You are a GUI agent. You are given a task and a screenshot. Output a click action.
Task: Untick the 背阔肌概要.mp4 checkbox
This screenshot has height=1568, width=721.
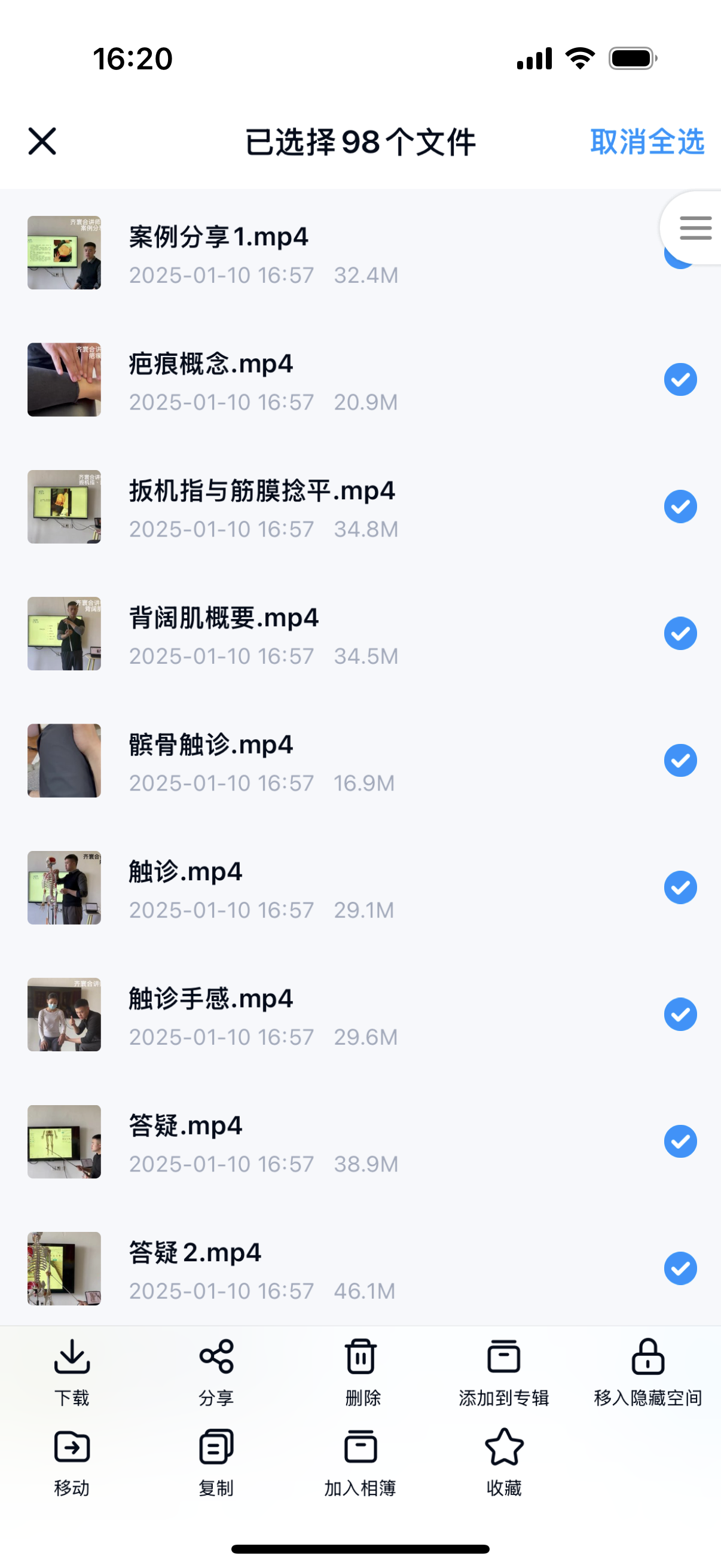680,634
